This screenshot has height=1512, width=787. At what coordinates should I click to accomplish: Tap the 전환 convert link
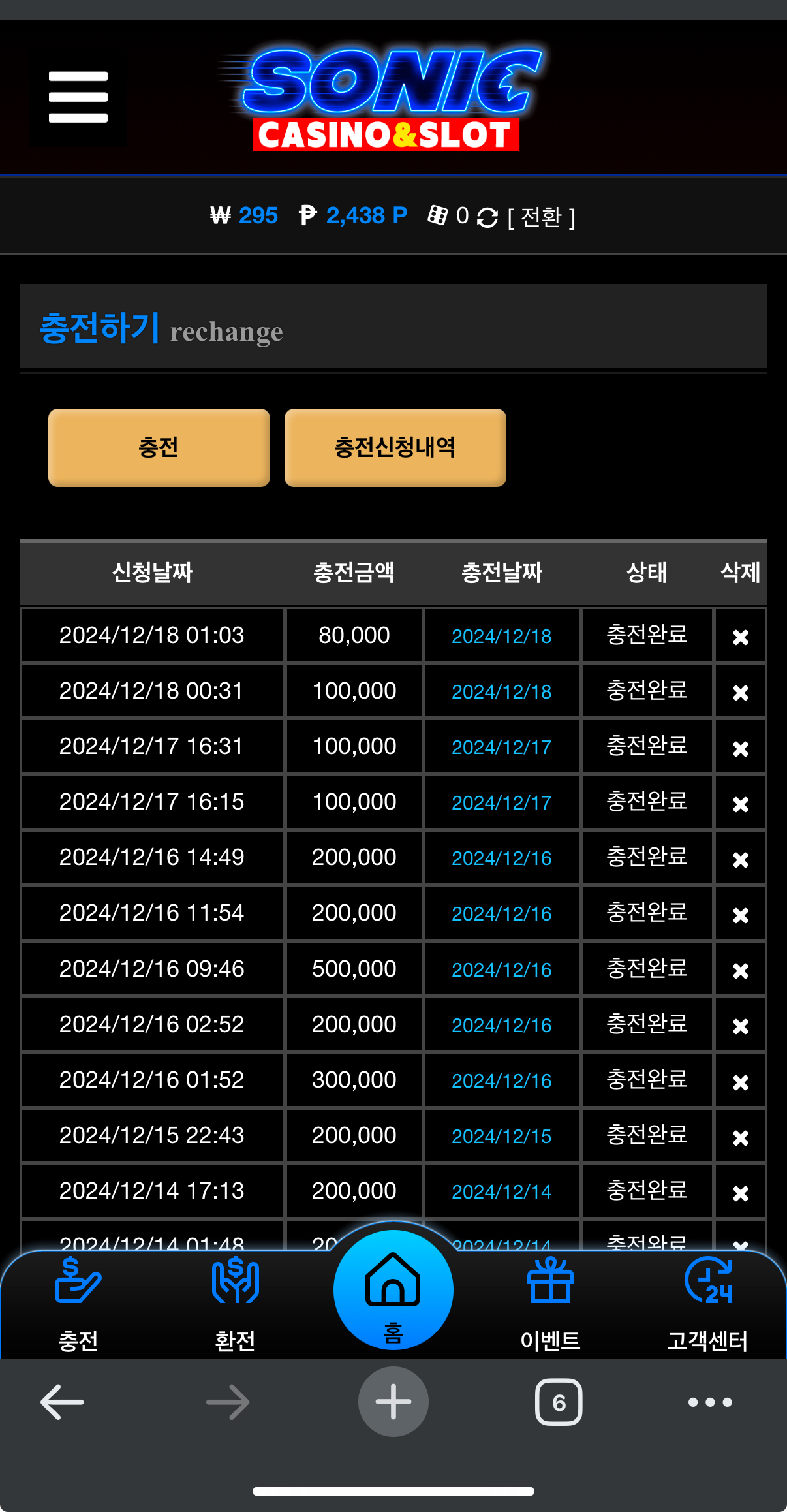(x=542, y=217)
